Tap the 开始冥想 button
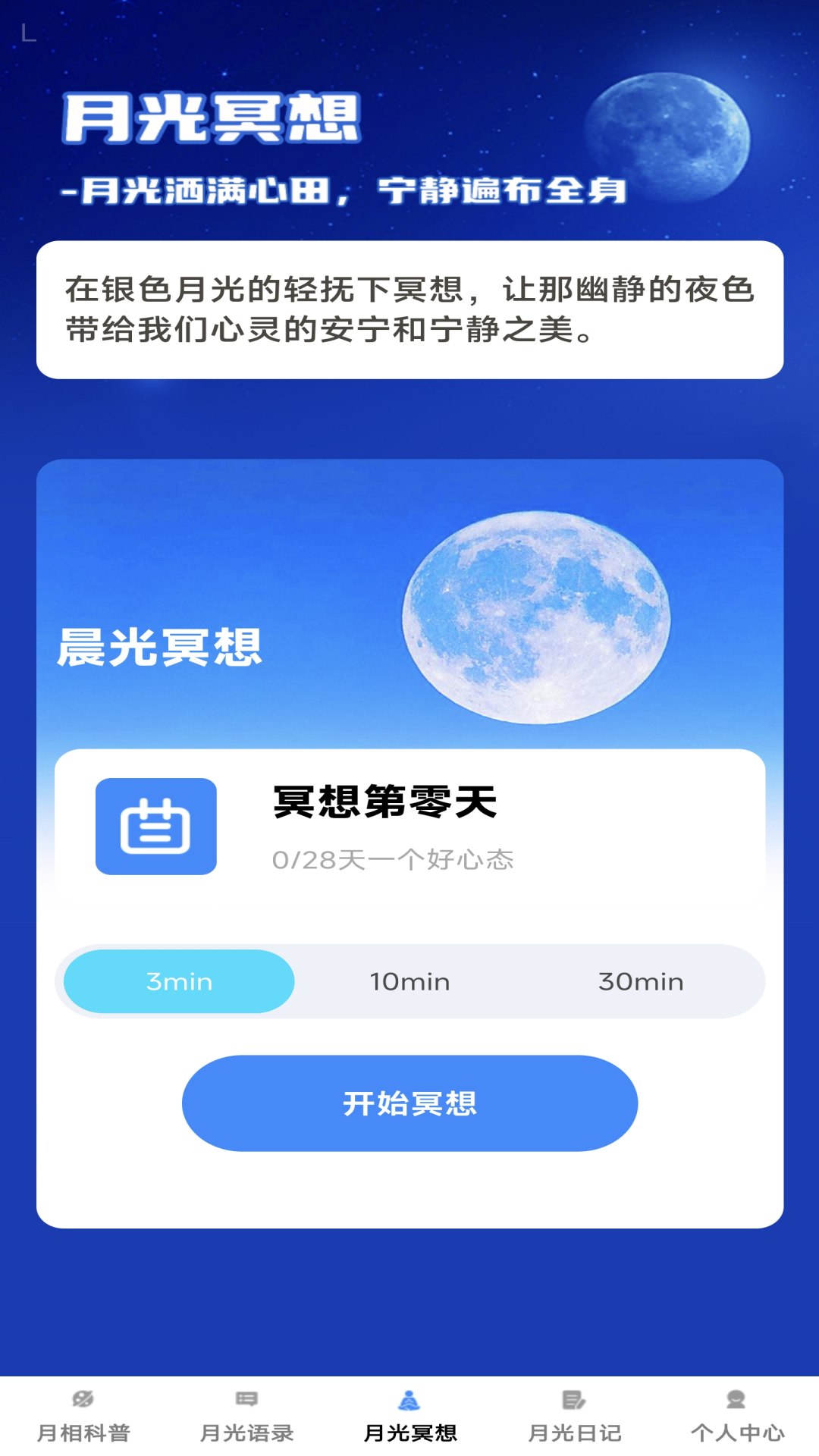819x1456 pixels. (x=409, y=1103)
